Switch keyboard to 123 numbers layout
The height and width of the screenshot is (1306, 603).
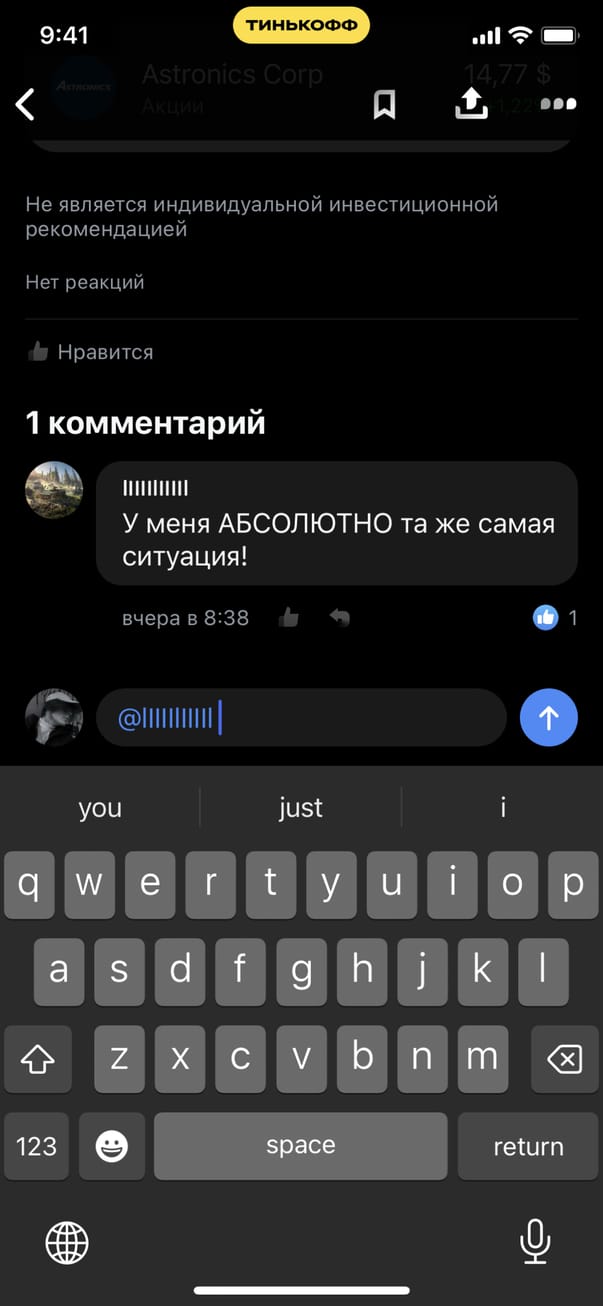point(37,1146)
